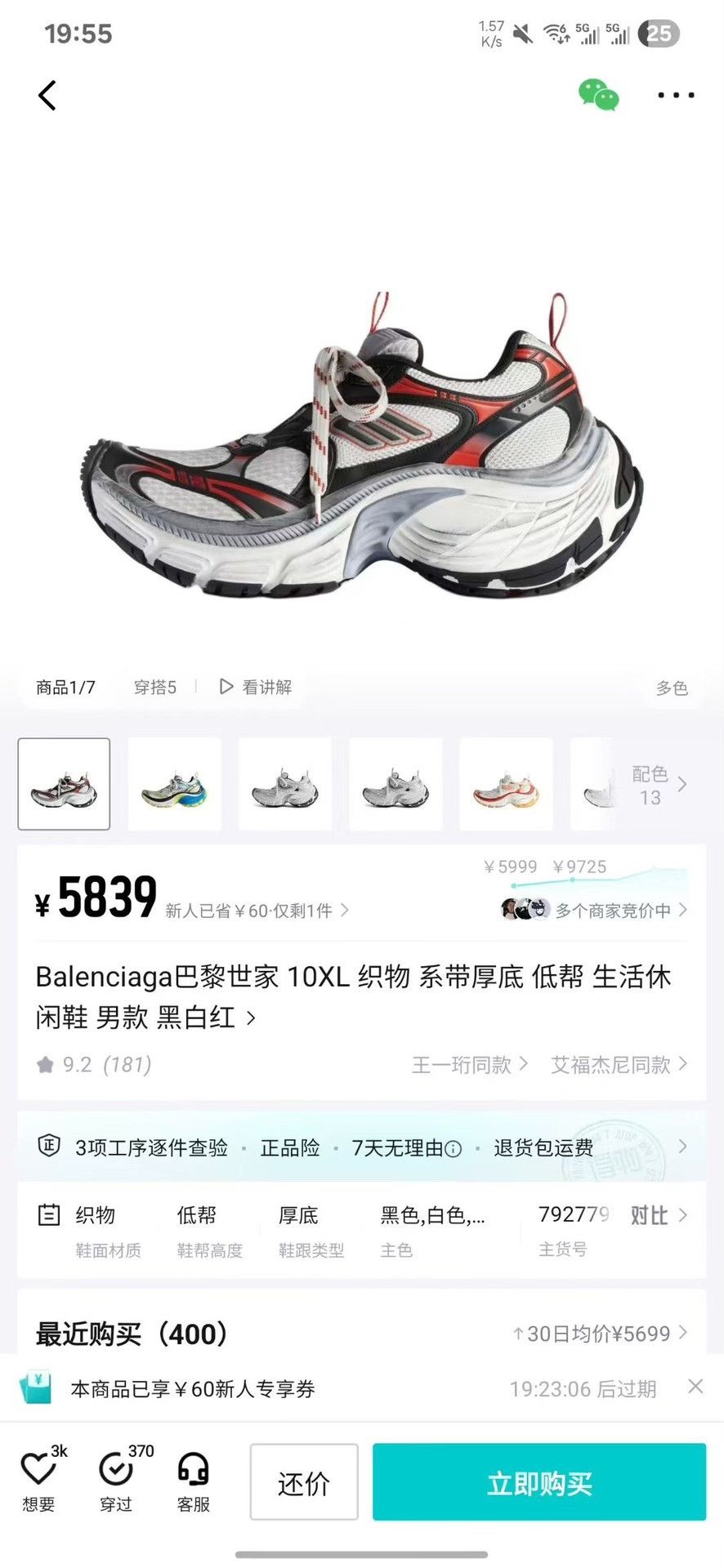Go back using the top-left arrow
This screenshot has width=724, height=1568.
coord(47,96)
